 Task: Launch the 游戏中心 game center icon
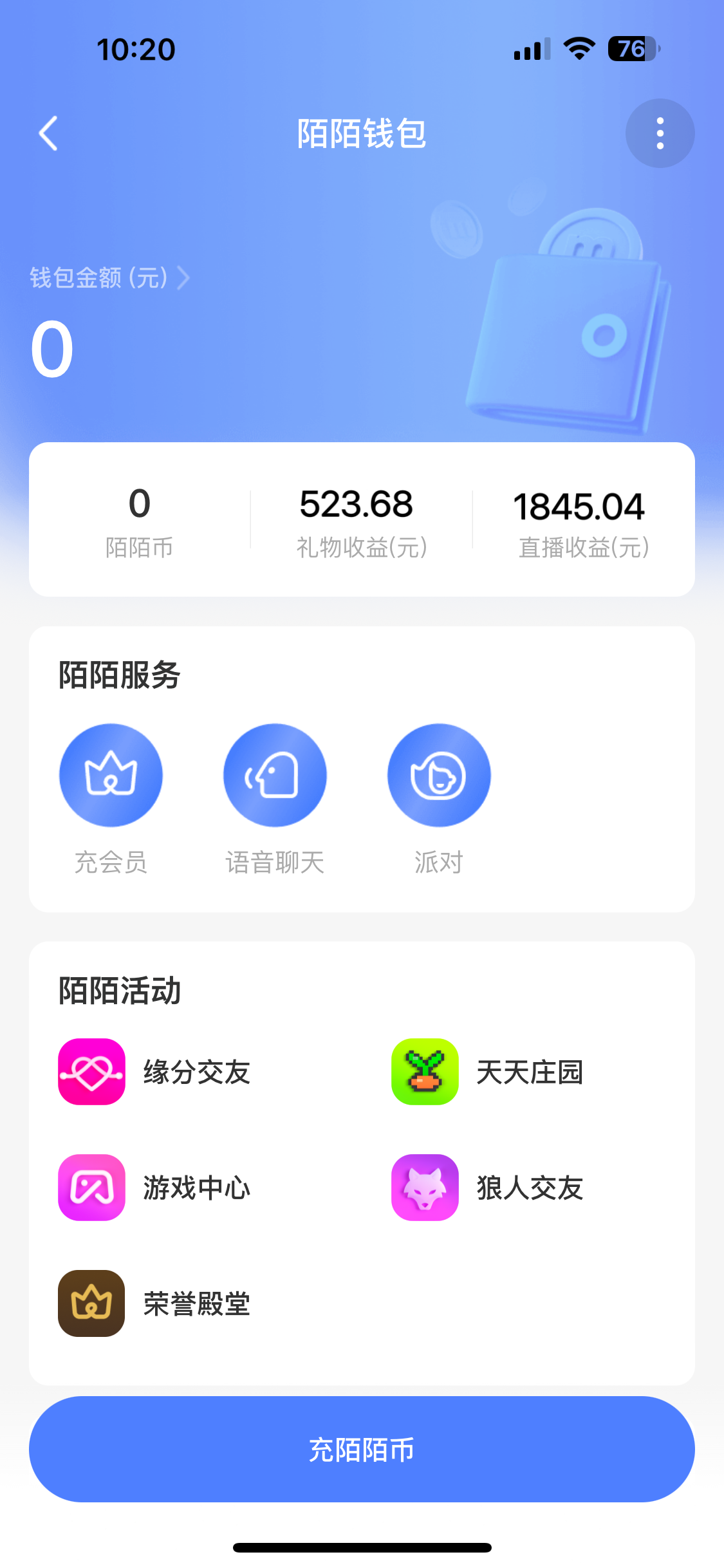tap(91, 1188)
